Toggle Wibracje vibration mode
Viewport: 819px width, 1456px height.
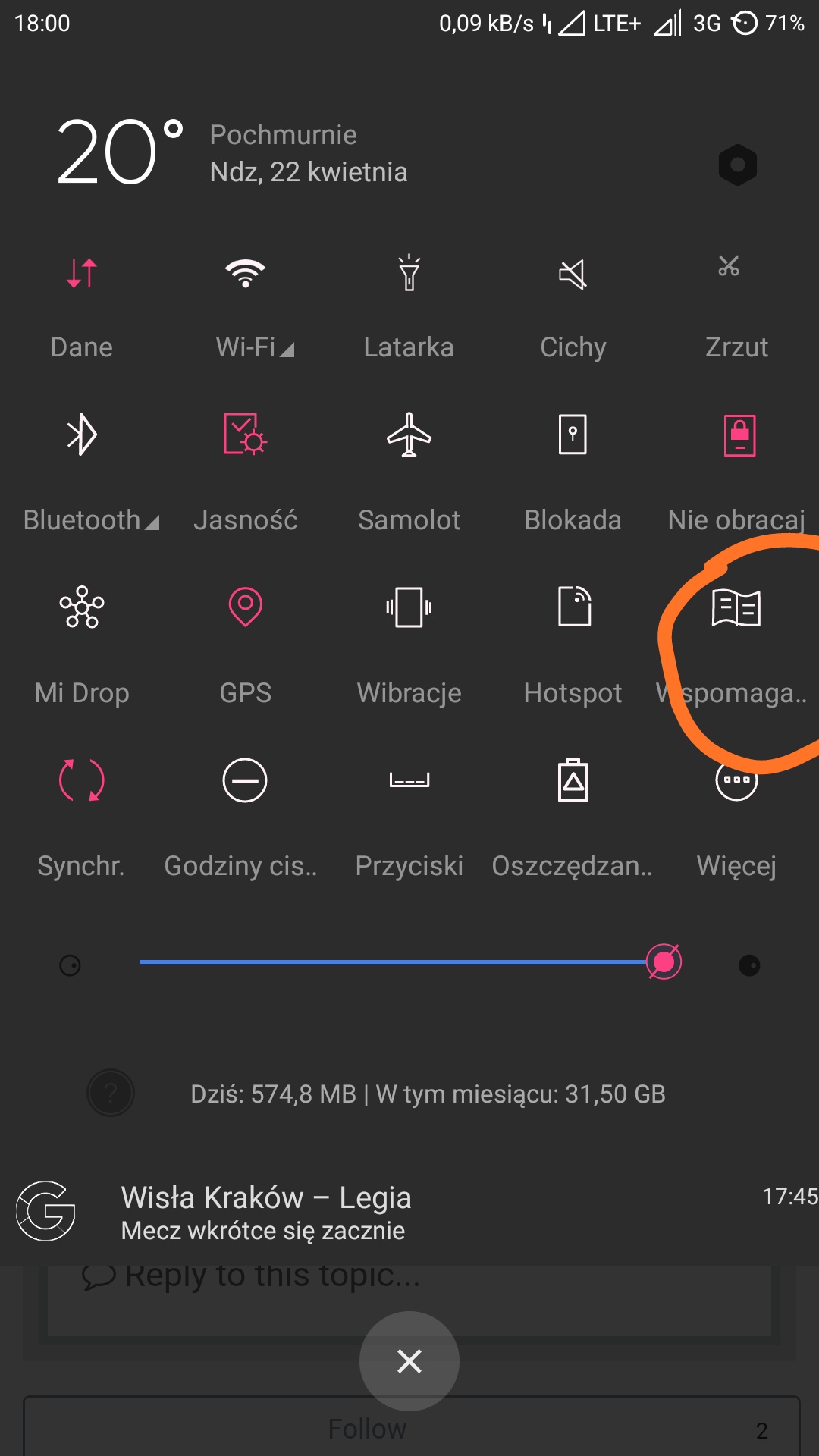pyautogui.click(x=409, y=607)
